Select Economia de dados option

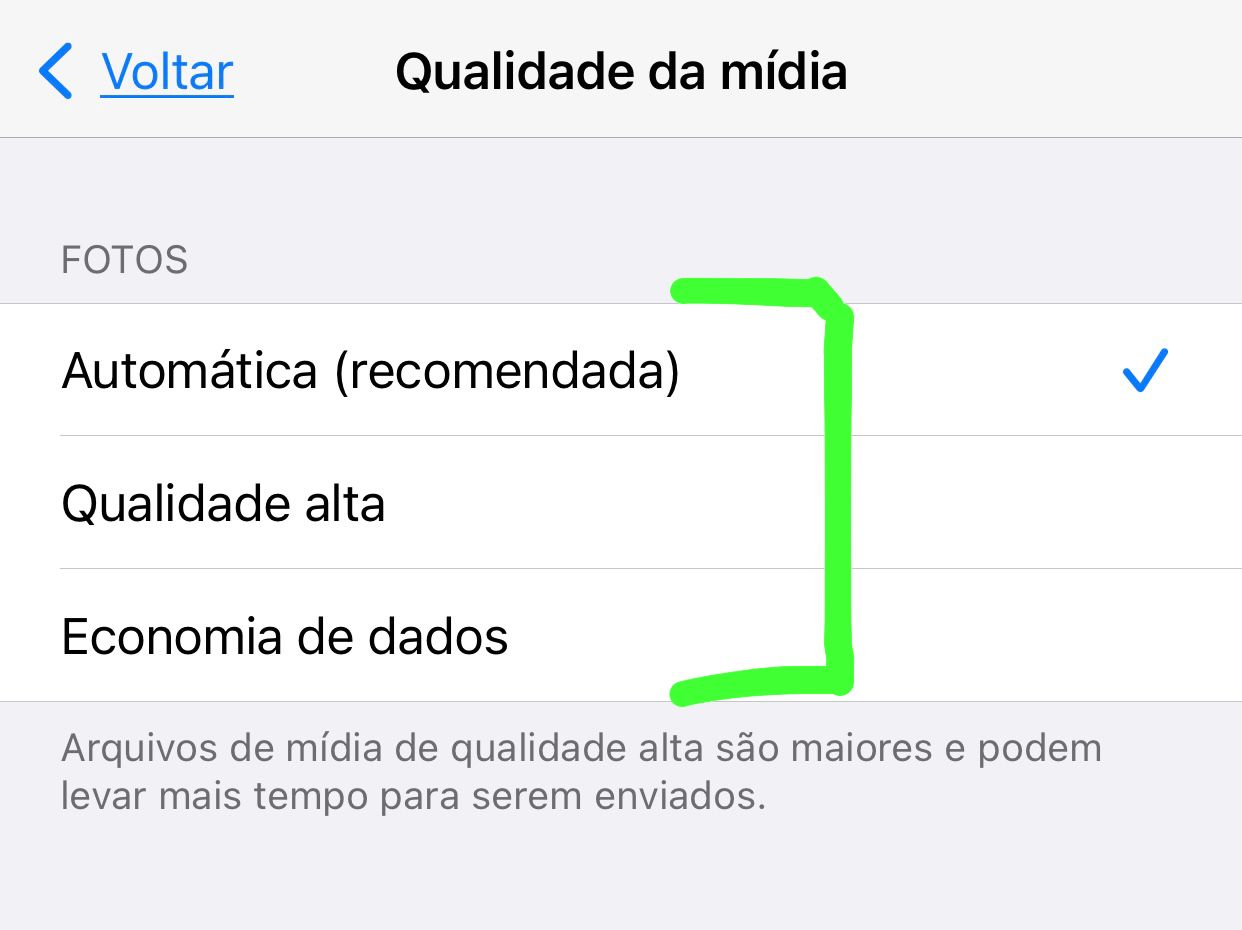[285, 636]
